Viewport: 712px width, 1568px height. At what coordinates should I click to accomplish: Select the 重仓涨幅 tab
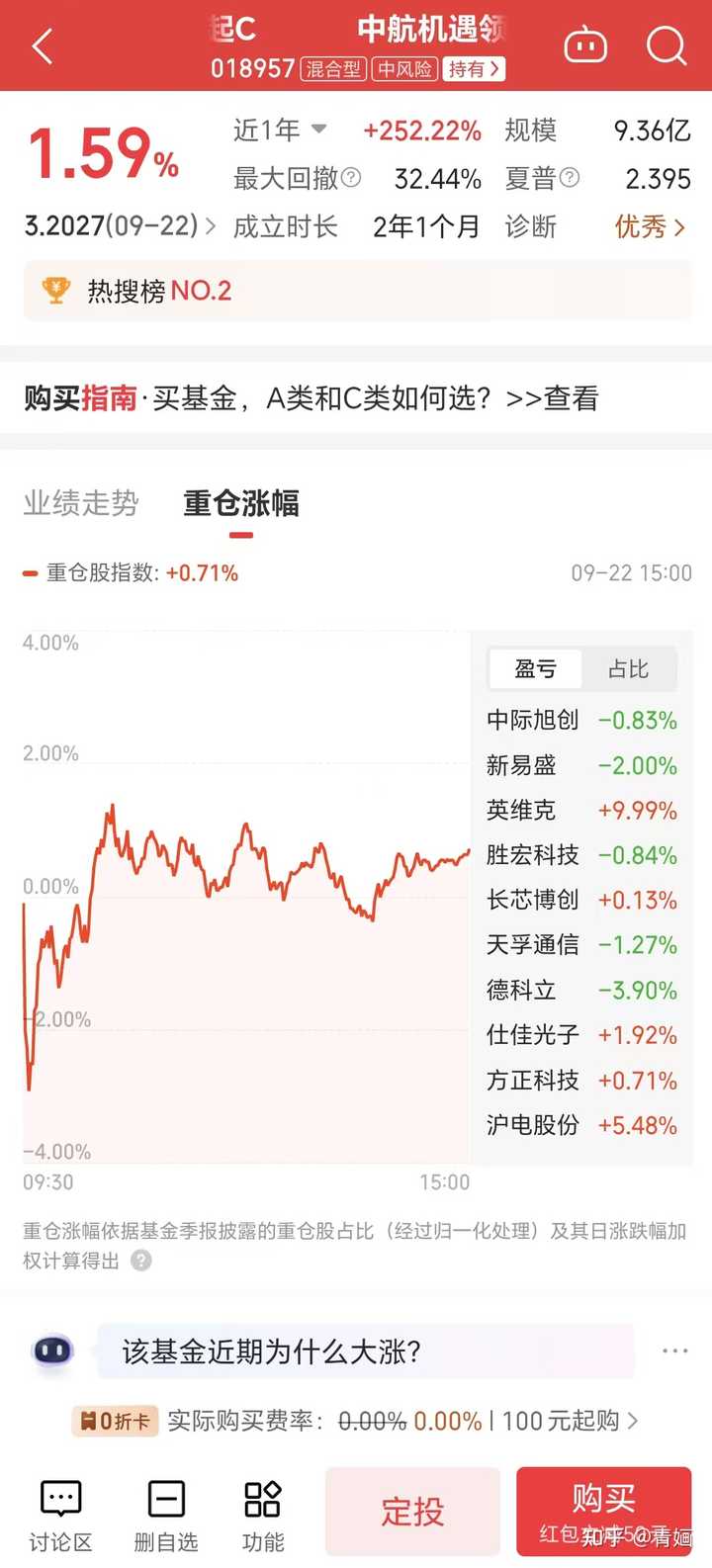tap(239, 504)
